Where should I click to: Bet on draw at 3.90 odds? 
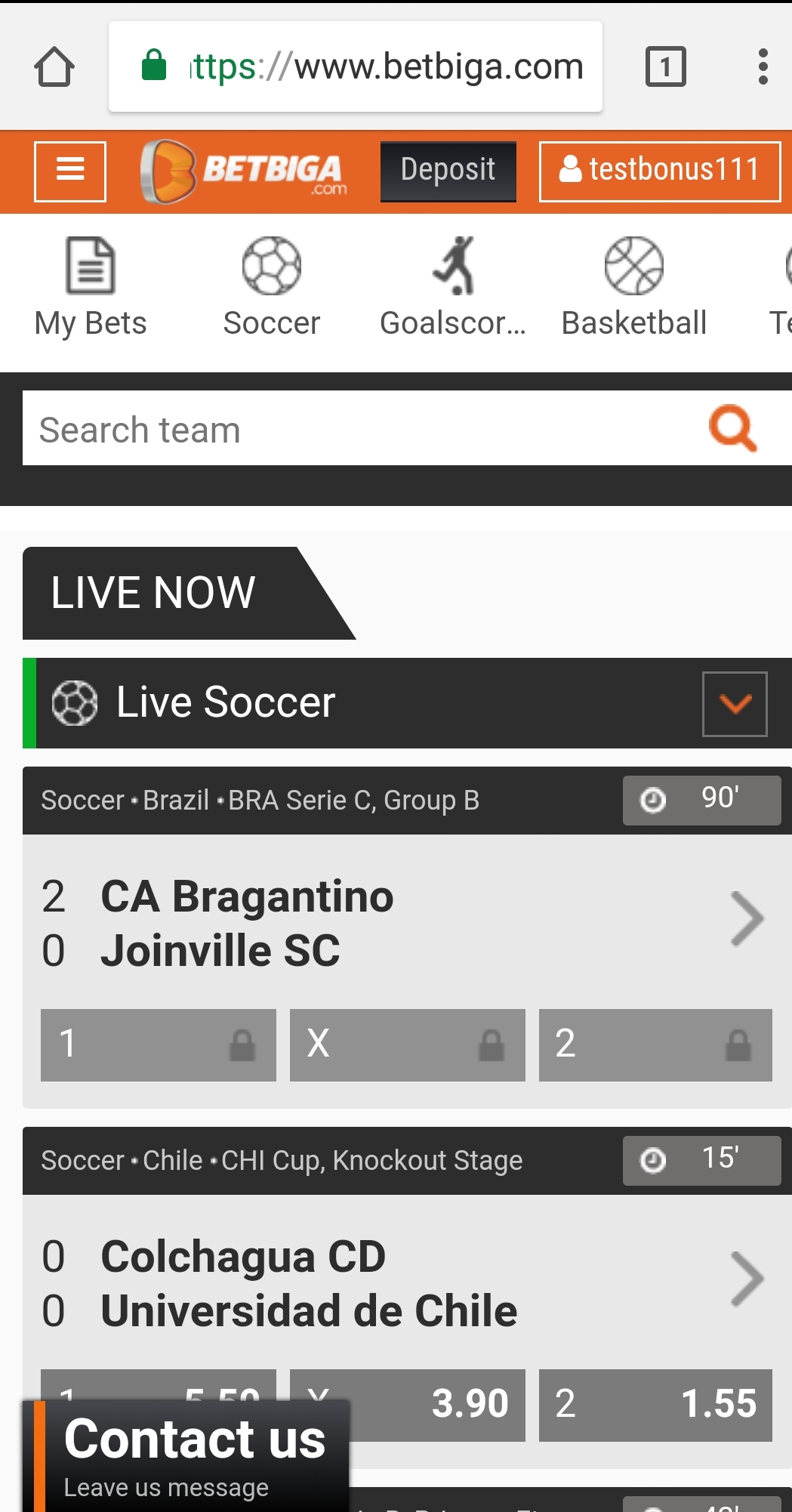tap(408, 1405)
